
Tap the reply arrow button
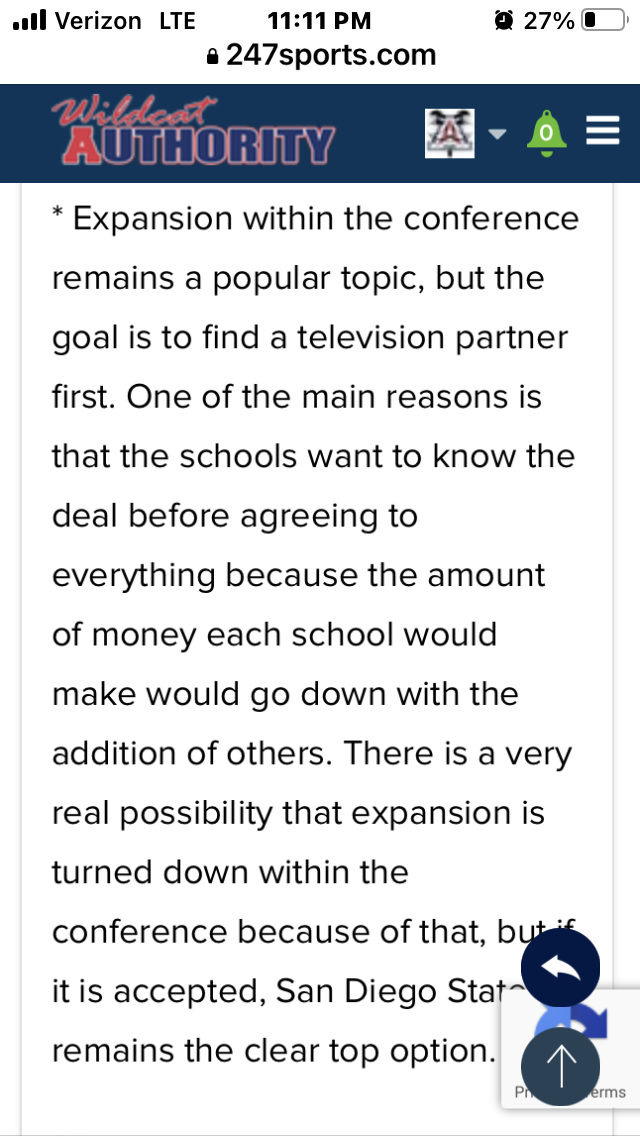[560, 967]
